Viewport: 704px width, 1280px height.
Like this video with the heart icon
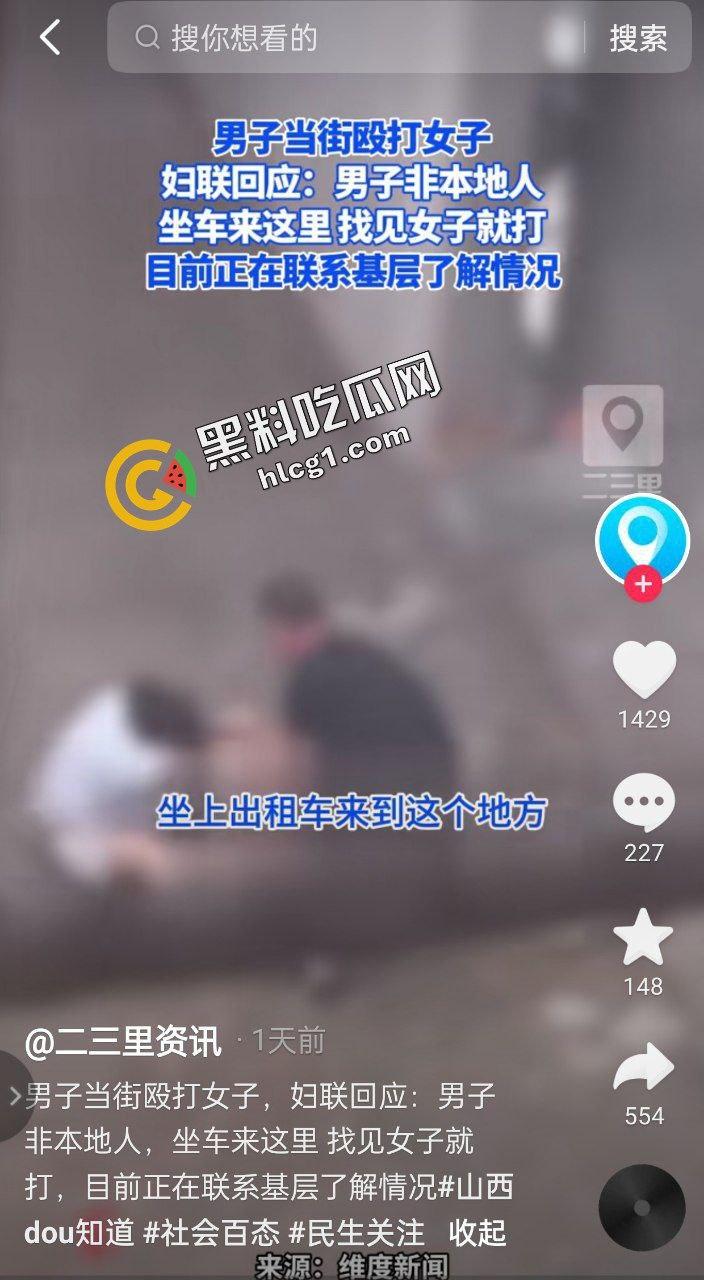tap(644, 670)
